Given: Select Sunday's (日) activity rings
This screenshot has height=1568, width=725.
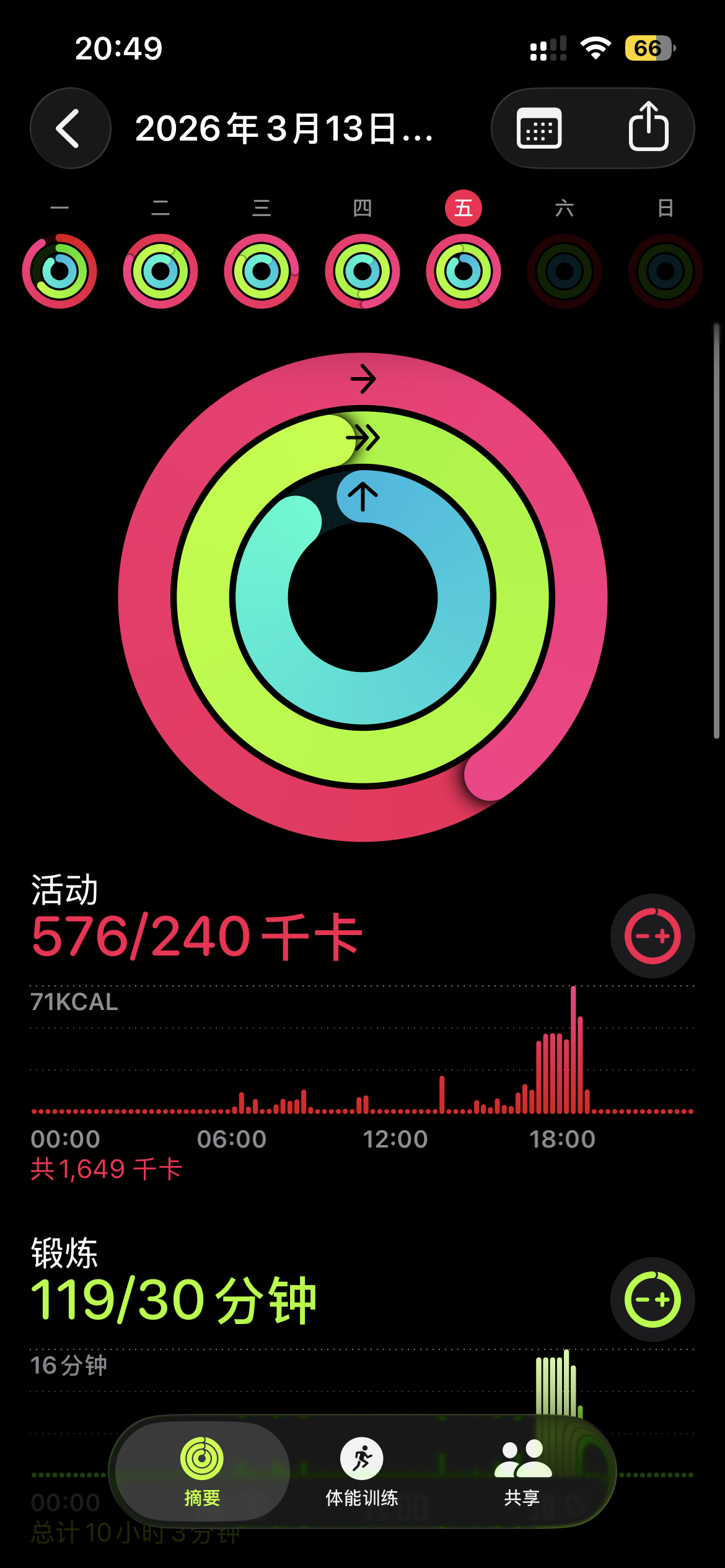Looking at the screenshot, I should pyautogui.click(x=665, y=271).
